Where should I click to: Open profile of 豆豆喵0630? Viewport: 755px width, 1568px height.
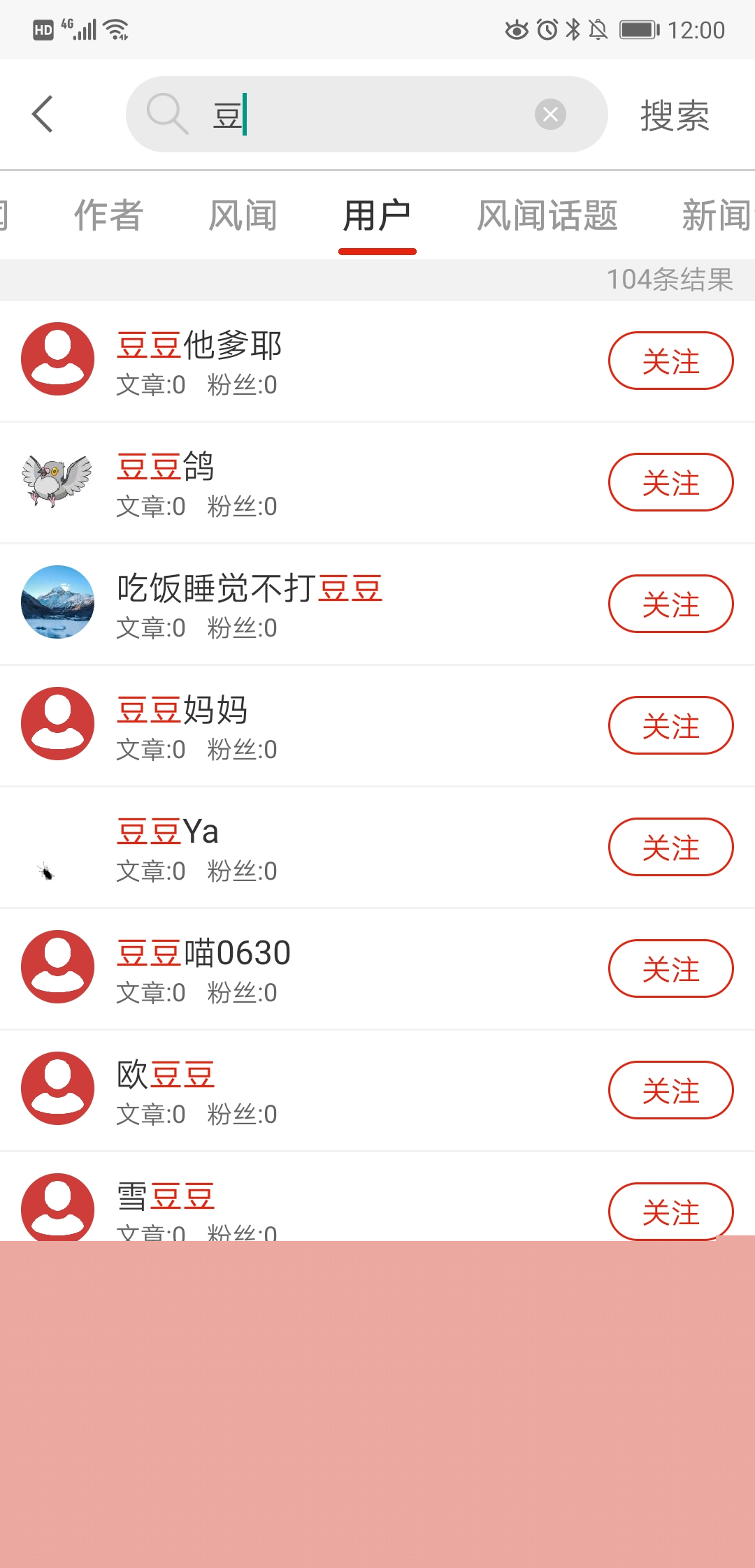[203, 953]
